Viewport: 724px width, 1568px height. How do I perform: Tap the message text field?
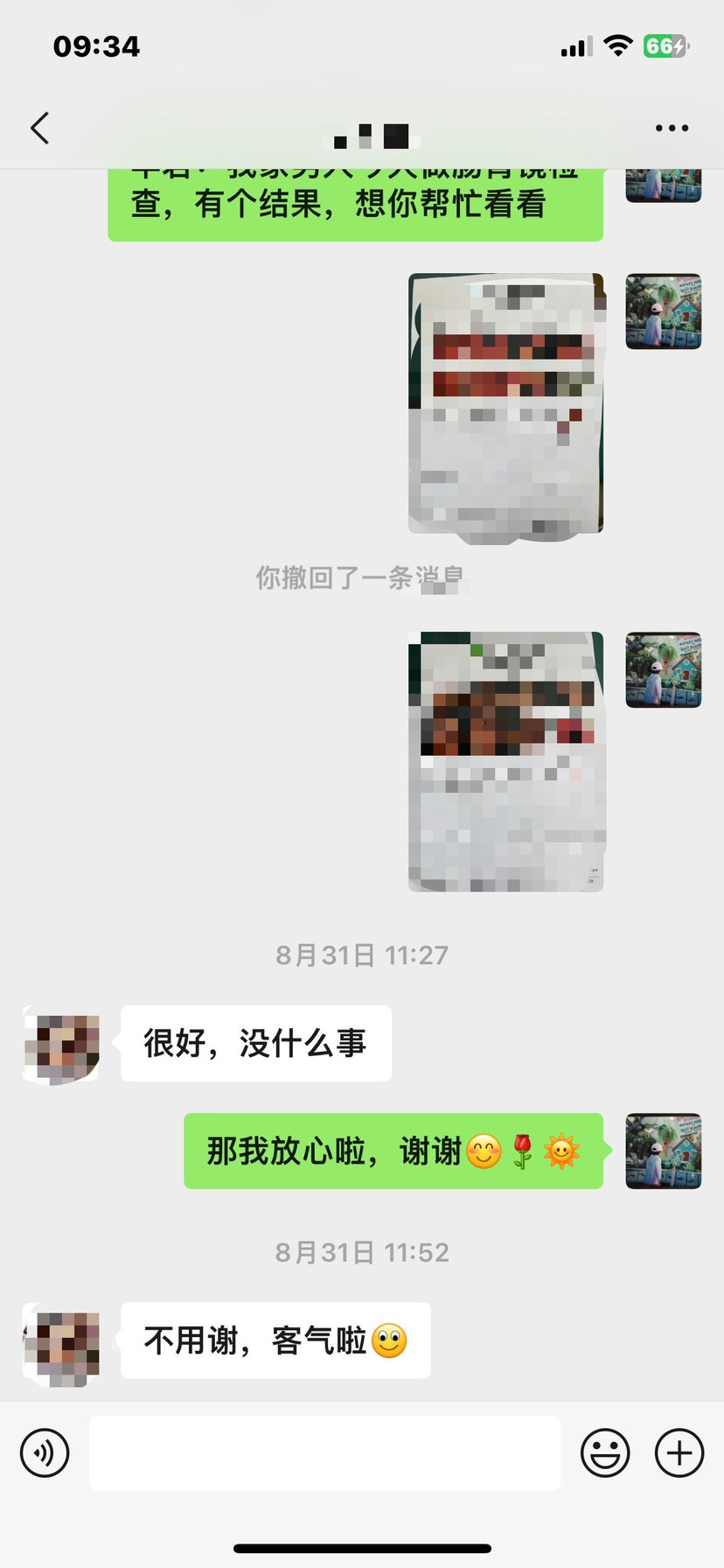(324, 1453)
